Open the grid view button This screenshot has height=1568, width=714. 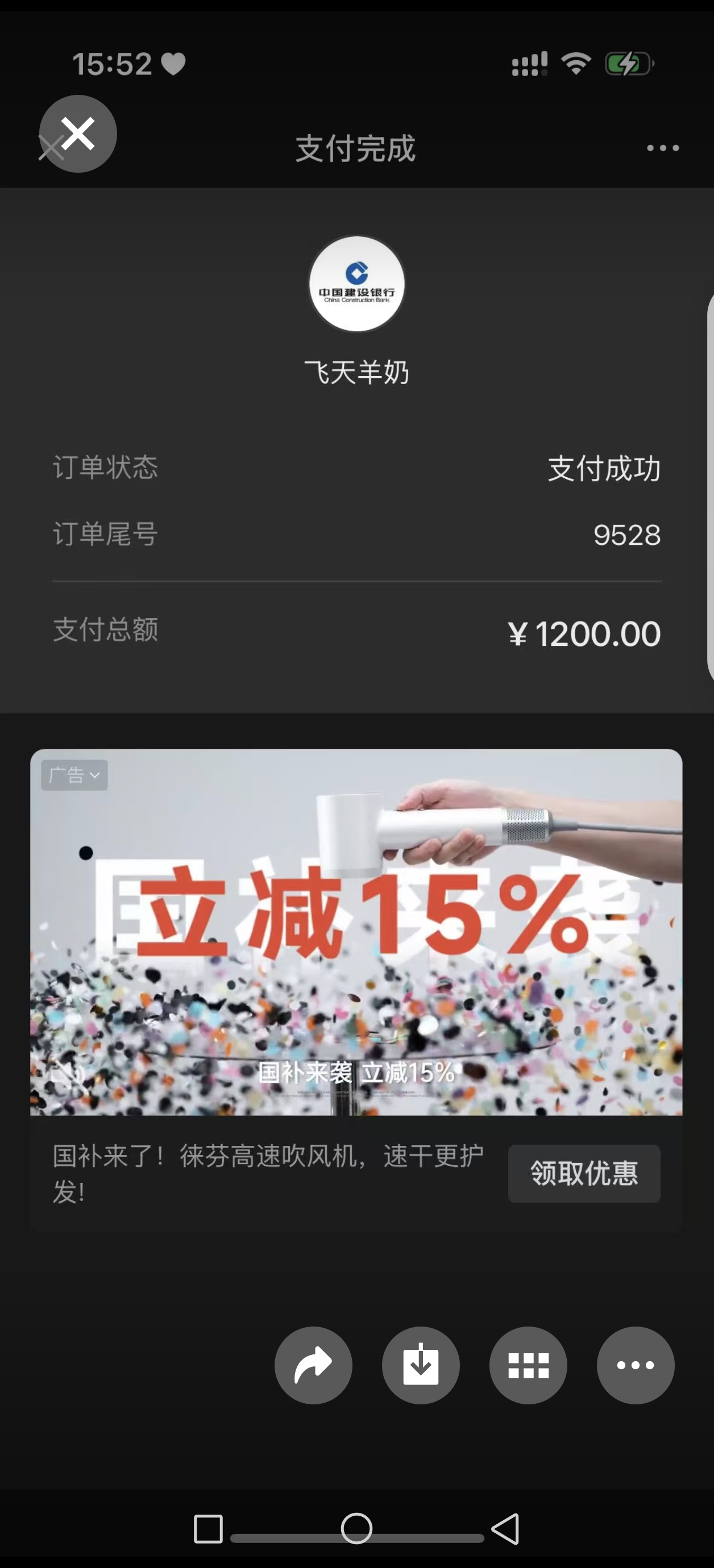coord(528,1365)
